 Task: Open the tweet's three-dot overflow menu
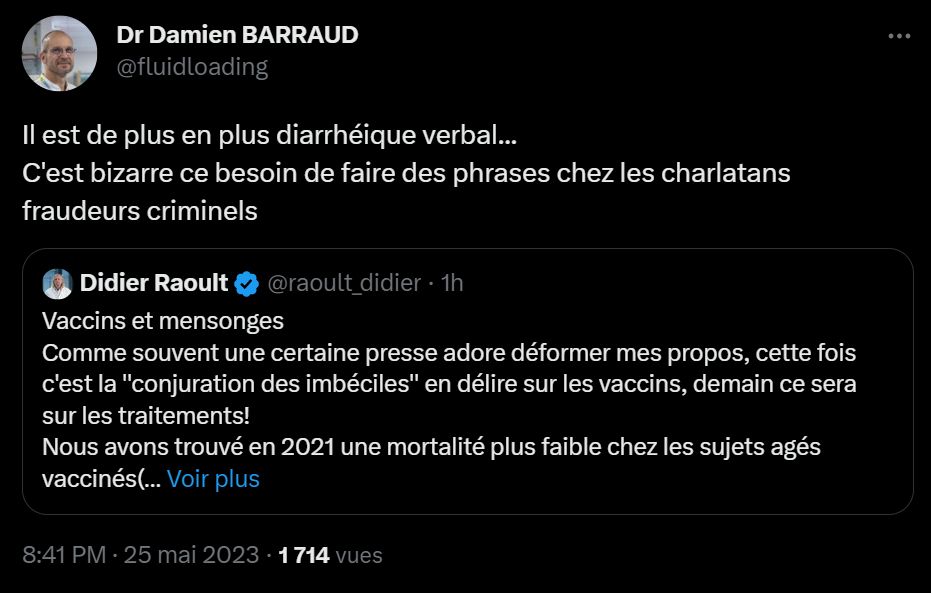click(x=899, y=36)
